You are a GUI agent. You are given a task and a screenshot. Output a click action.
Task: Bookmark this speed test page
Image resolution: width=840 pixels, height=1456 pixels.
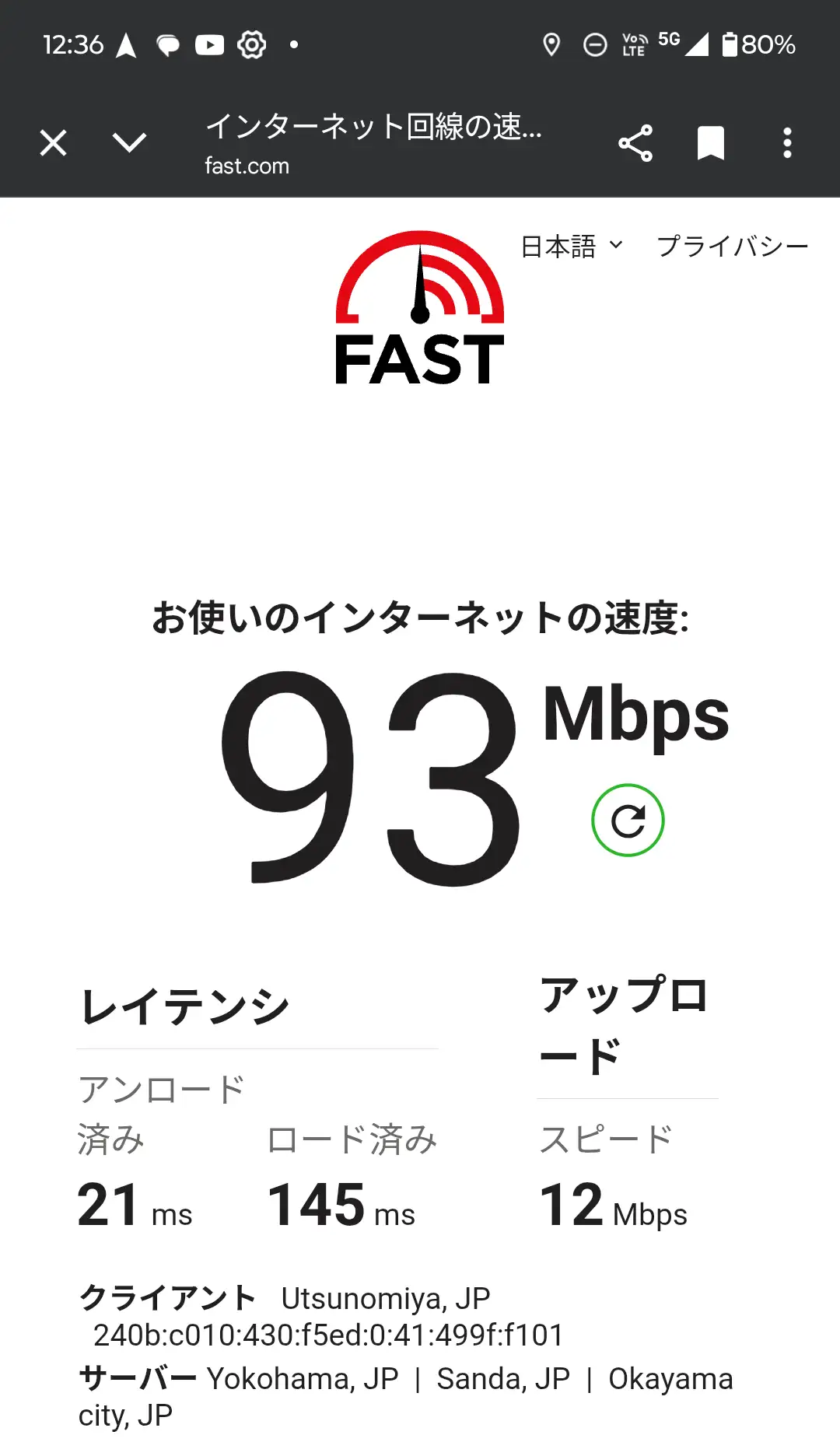click(710, 142)
